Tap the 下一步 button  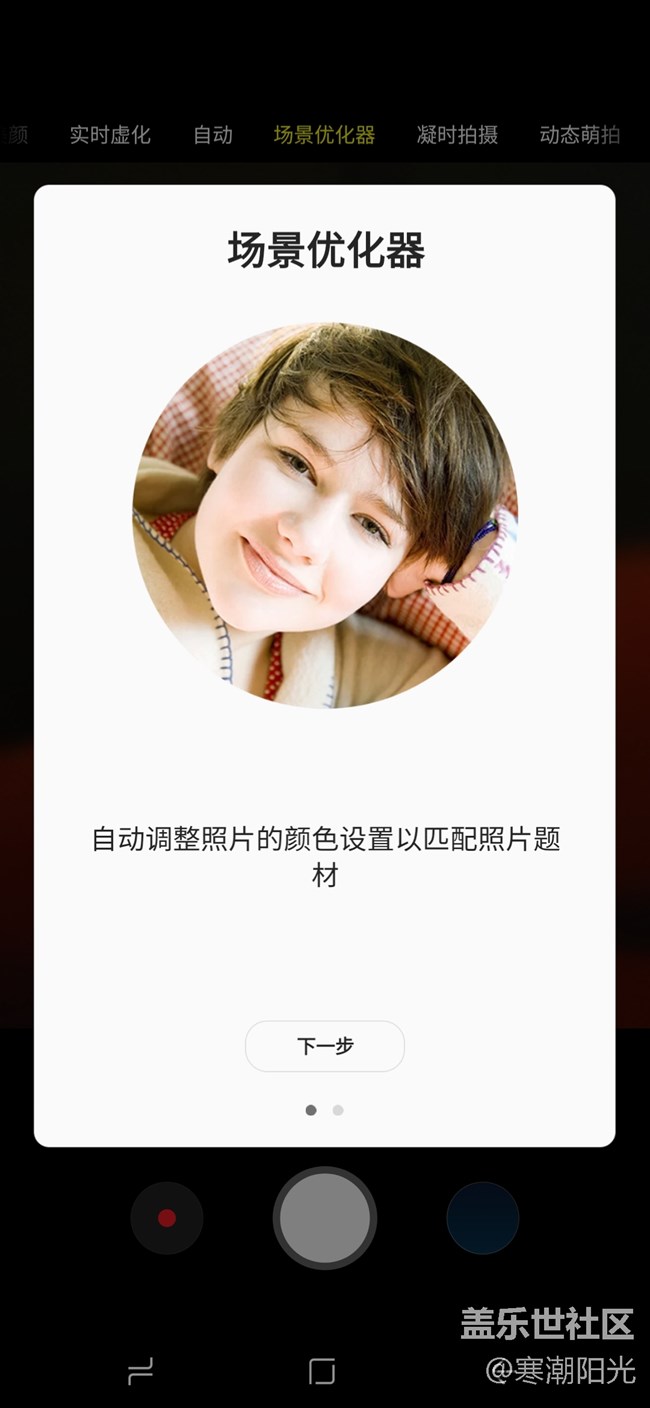point(325,1046)
